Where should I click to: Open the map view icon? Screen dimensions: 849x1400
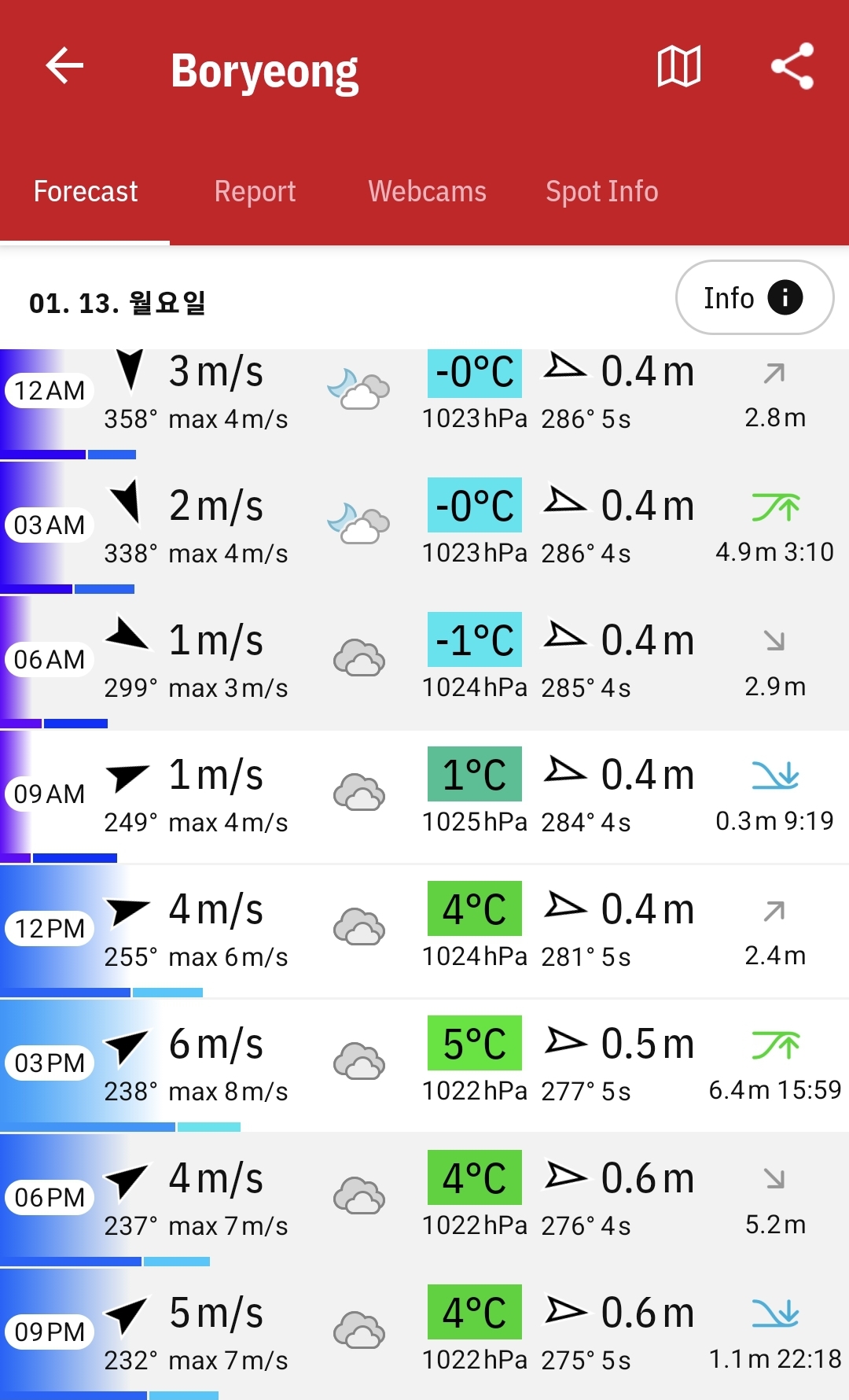coord(679,66)
